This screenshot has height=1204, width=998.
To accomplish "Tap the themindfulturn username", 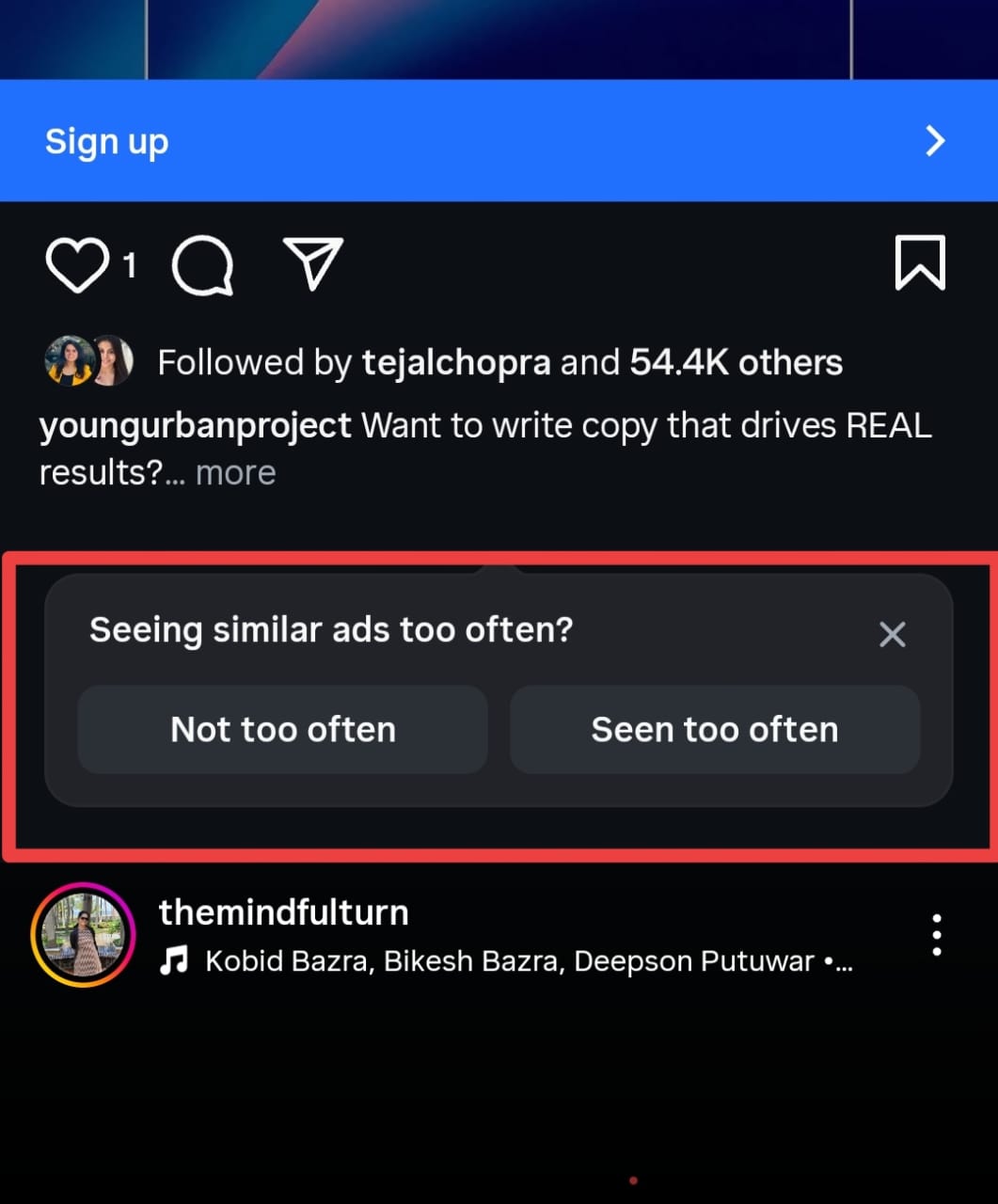I will (283, 911).
